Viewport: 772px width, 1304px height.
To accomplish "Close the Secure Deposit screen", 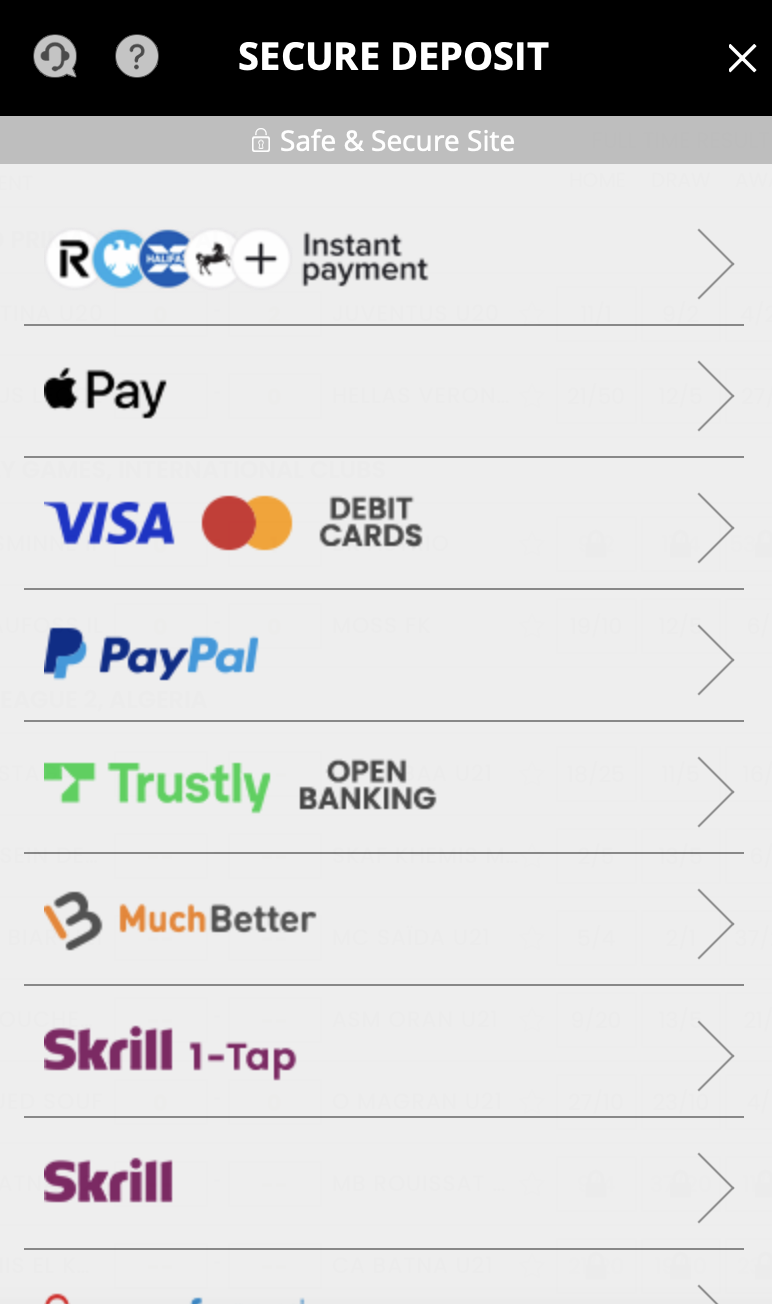I will point(742,59).
